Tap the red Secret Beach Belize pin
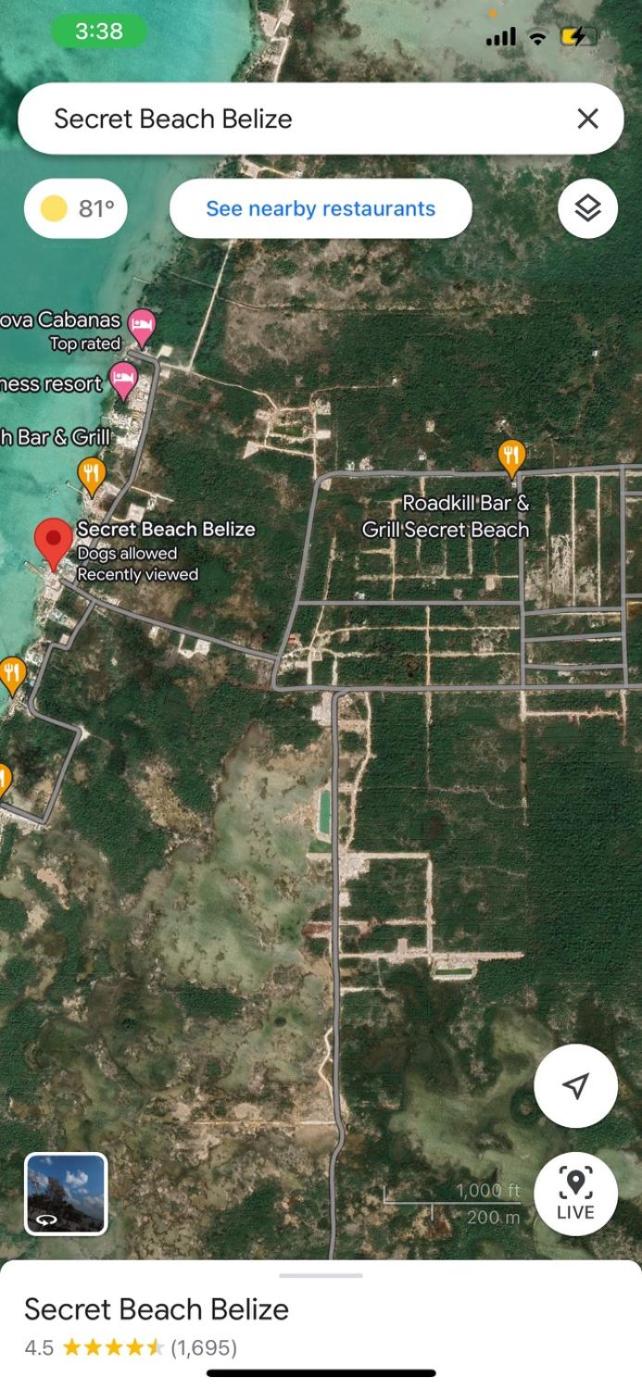 [x=53, y=540]
